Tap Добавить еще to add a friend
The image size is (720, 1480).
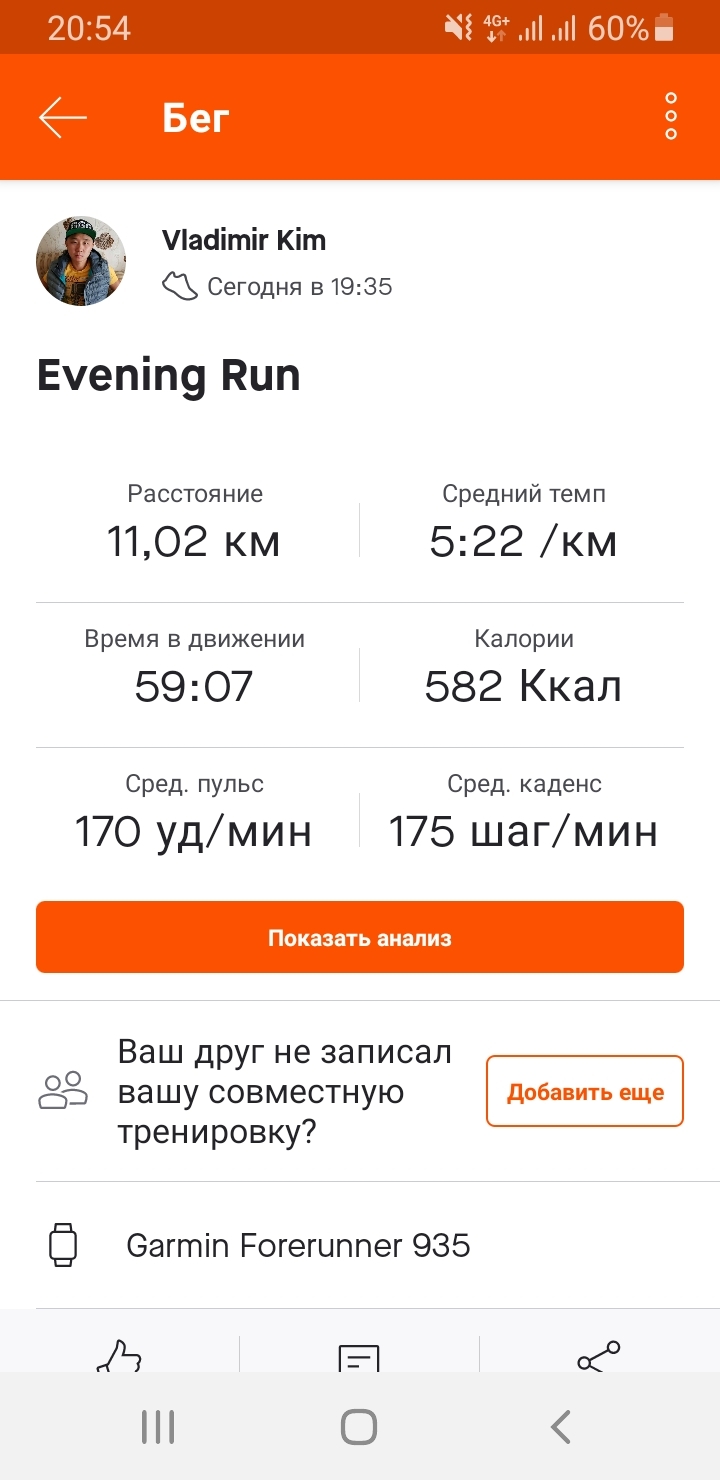(x=585, y=1091)
